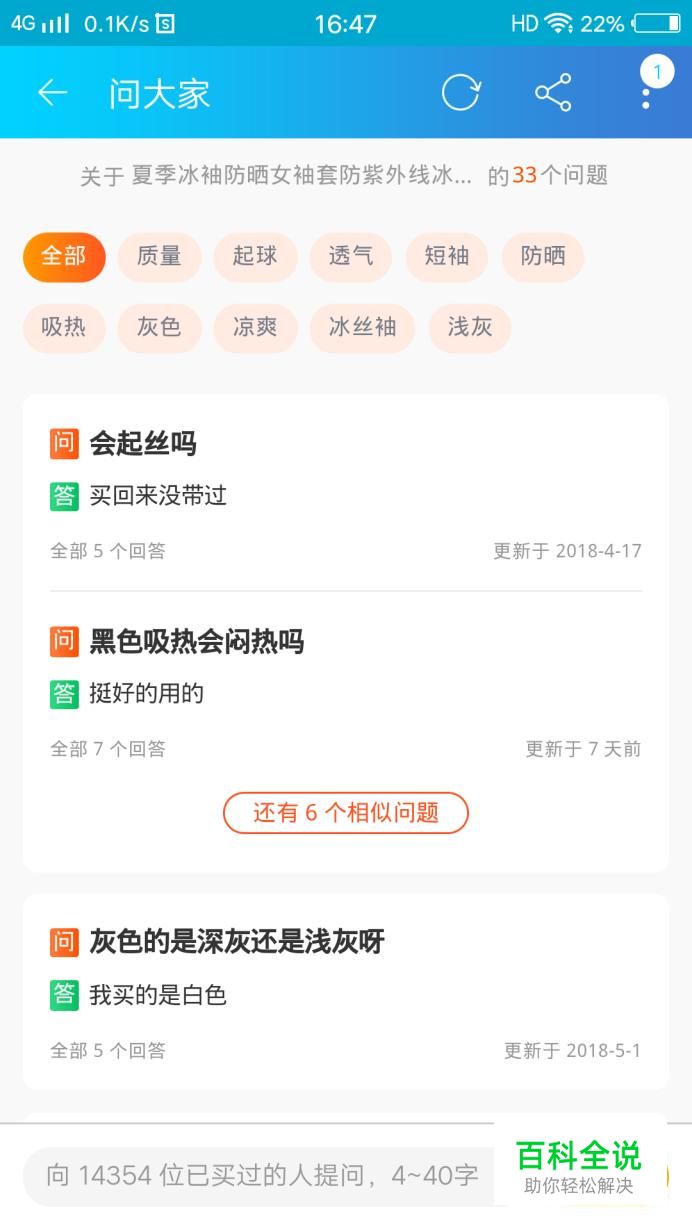
Task: Tap the ask-buyers question input field
Action: (260, 1175)
